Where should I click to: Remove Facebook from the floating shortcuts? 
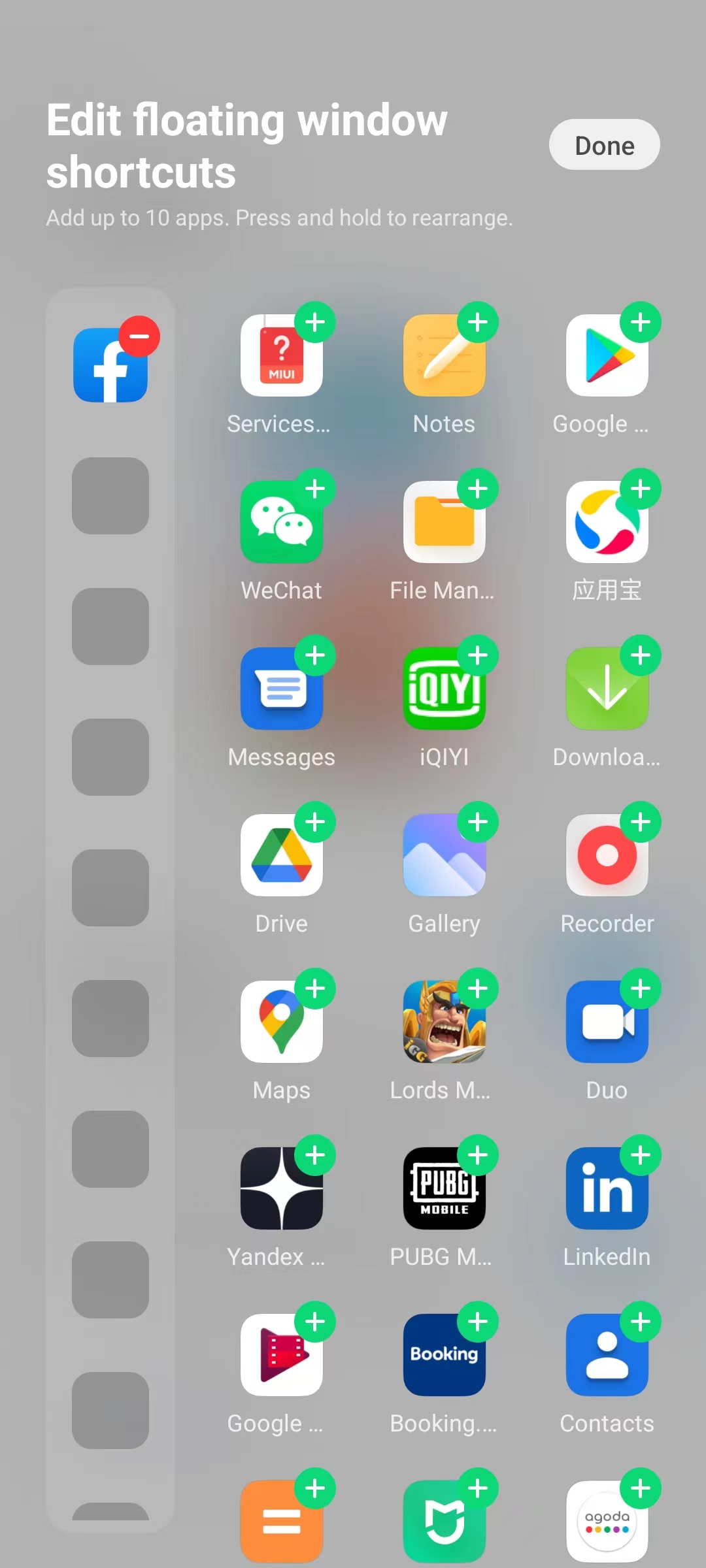pyautogui.click(x=139, y=336)
